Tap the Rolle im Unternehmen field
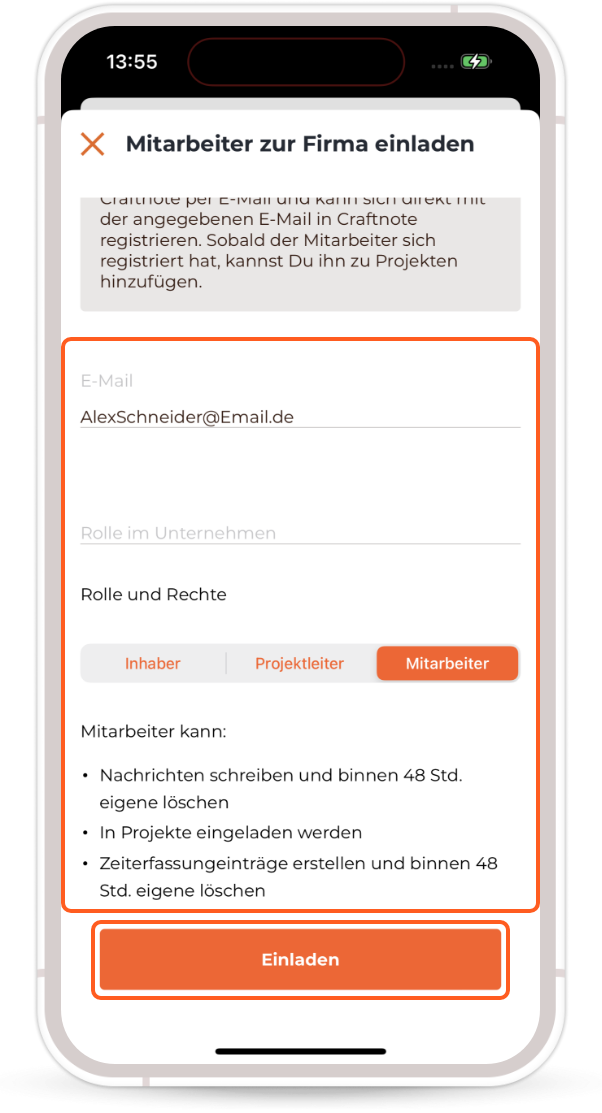This screenshot has width=602, height=1113. (x=300, y=533)
